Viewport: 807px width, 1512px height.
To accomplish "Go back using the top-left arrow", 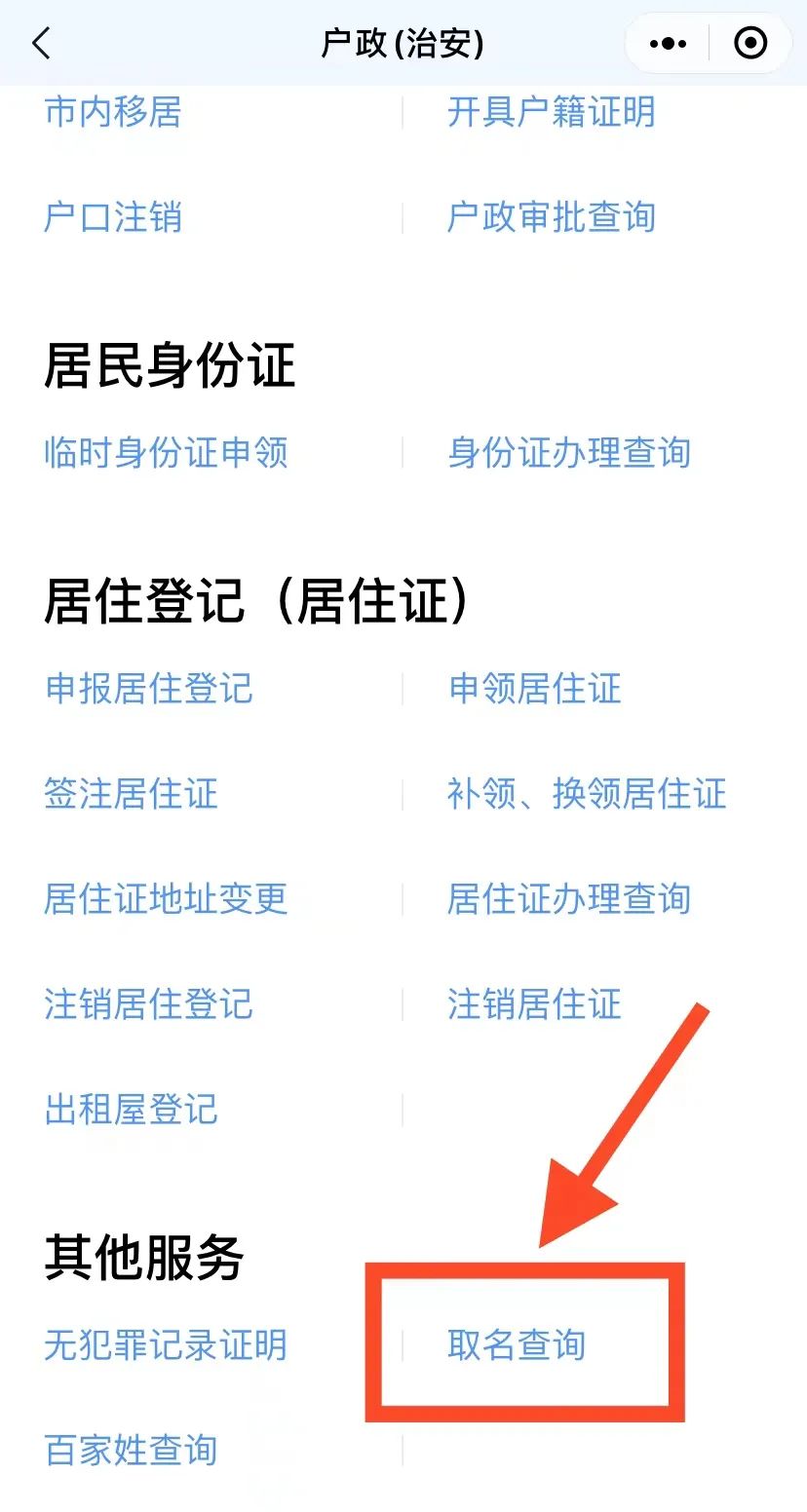I will pos(41,44).
